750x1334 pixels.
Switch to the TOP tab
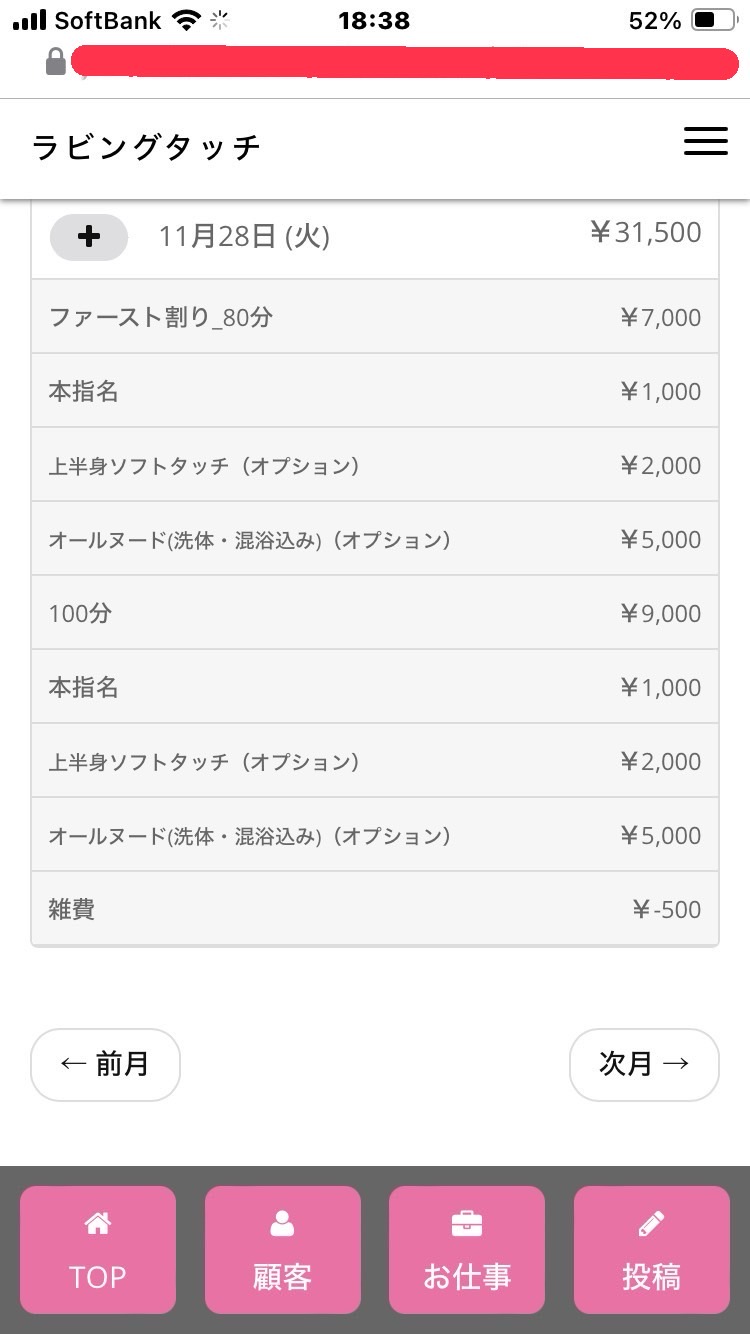pyautogui.click(x=98, y=1249)
